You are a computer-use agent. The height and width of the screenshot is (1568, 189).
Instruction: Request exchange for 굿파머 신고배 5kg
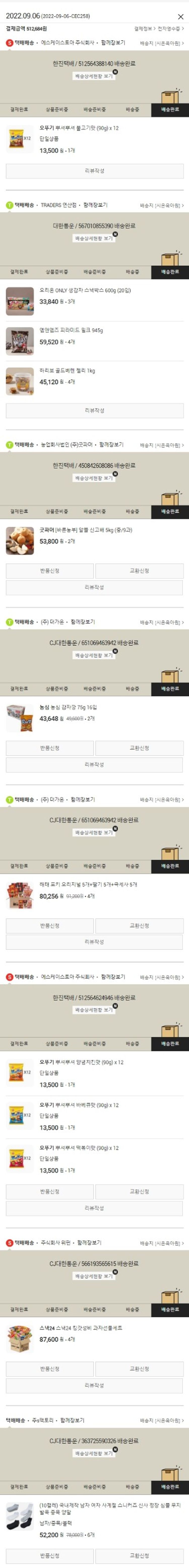(x=139, y=571)
